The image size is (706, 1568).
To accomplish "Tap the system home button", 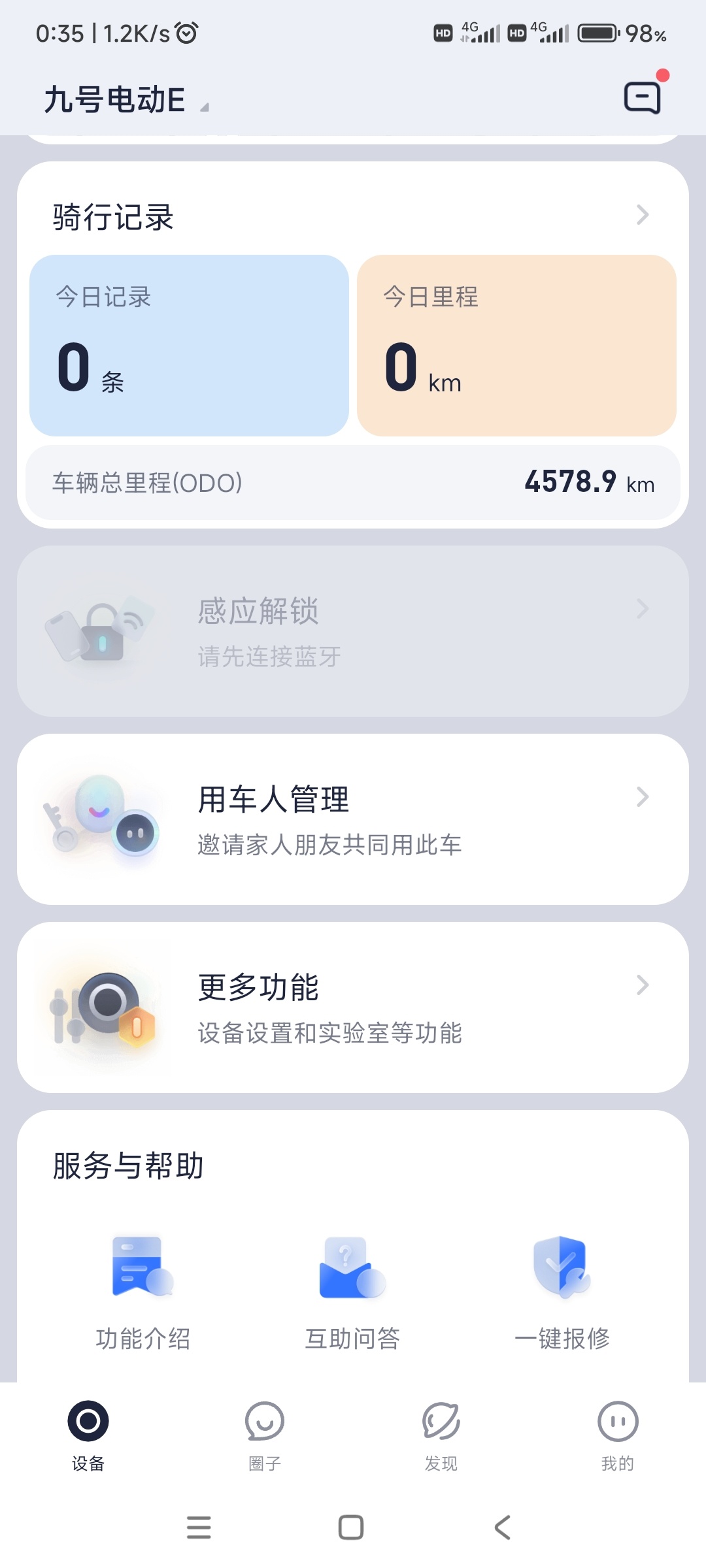I will [351, 1527].
